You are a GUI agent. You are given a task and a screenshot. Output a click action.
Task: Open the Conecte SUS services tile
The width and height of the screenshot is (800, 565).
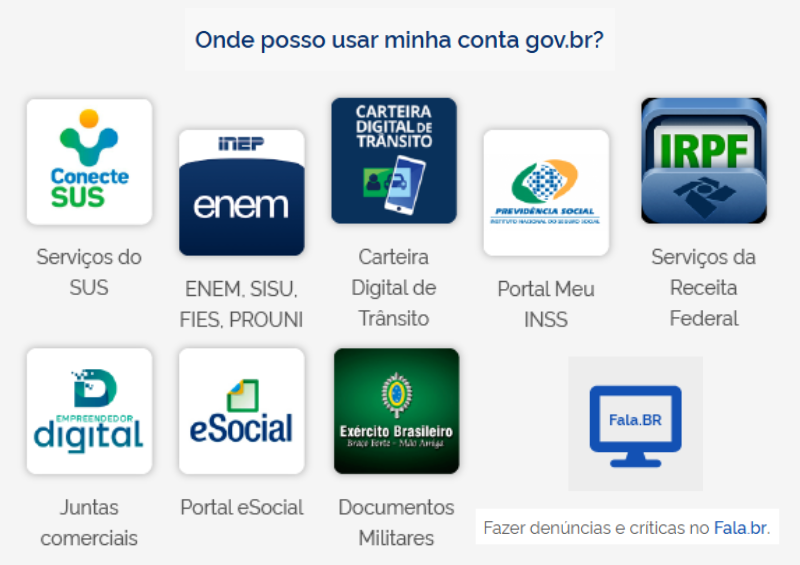point(89,161)
